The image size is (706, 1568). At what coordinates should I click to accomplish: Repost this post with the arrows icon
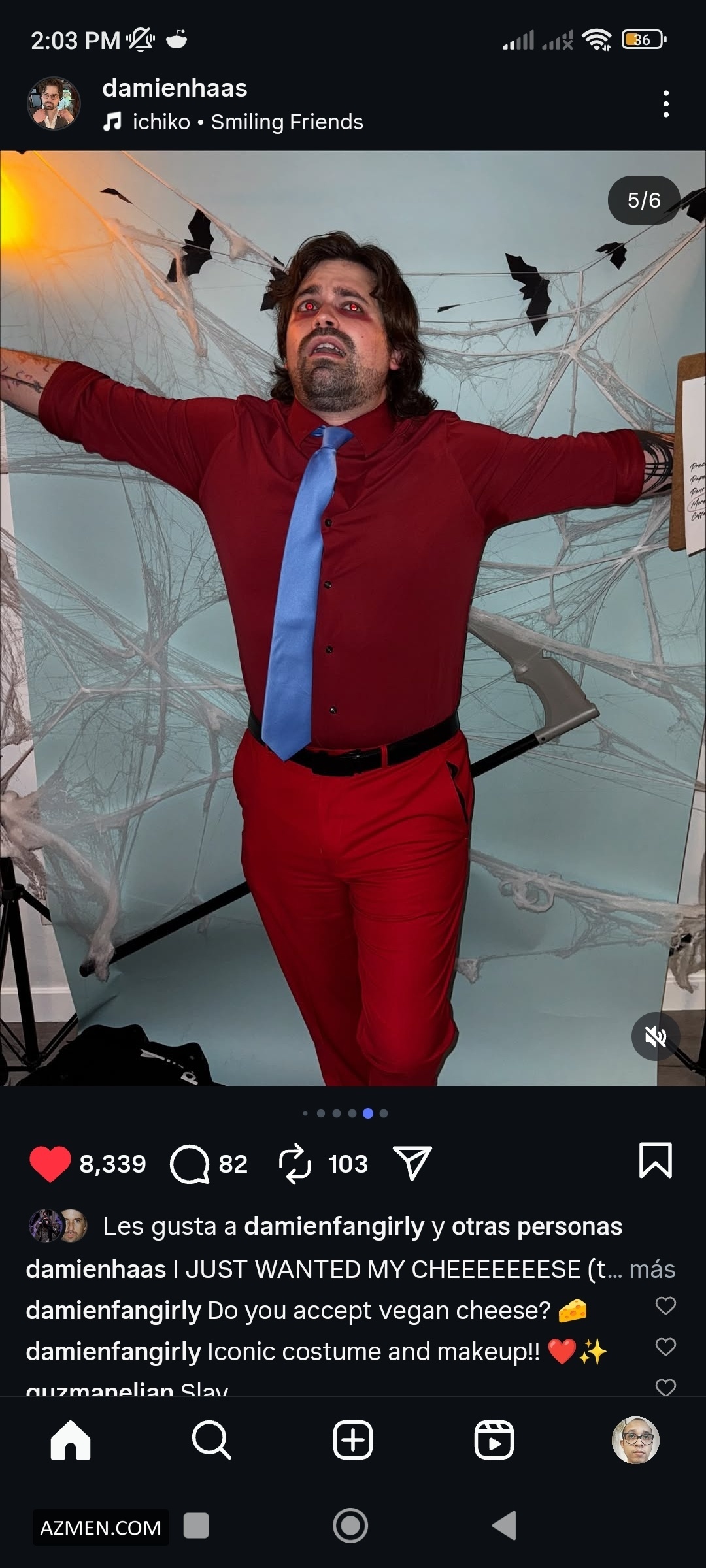[x=295, y=1164]
